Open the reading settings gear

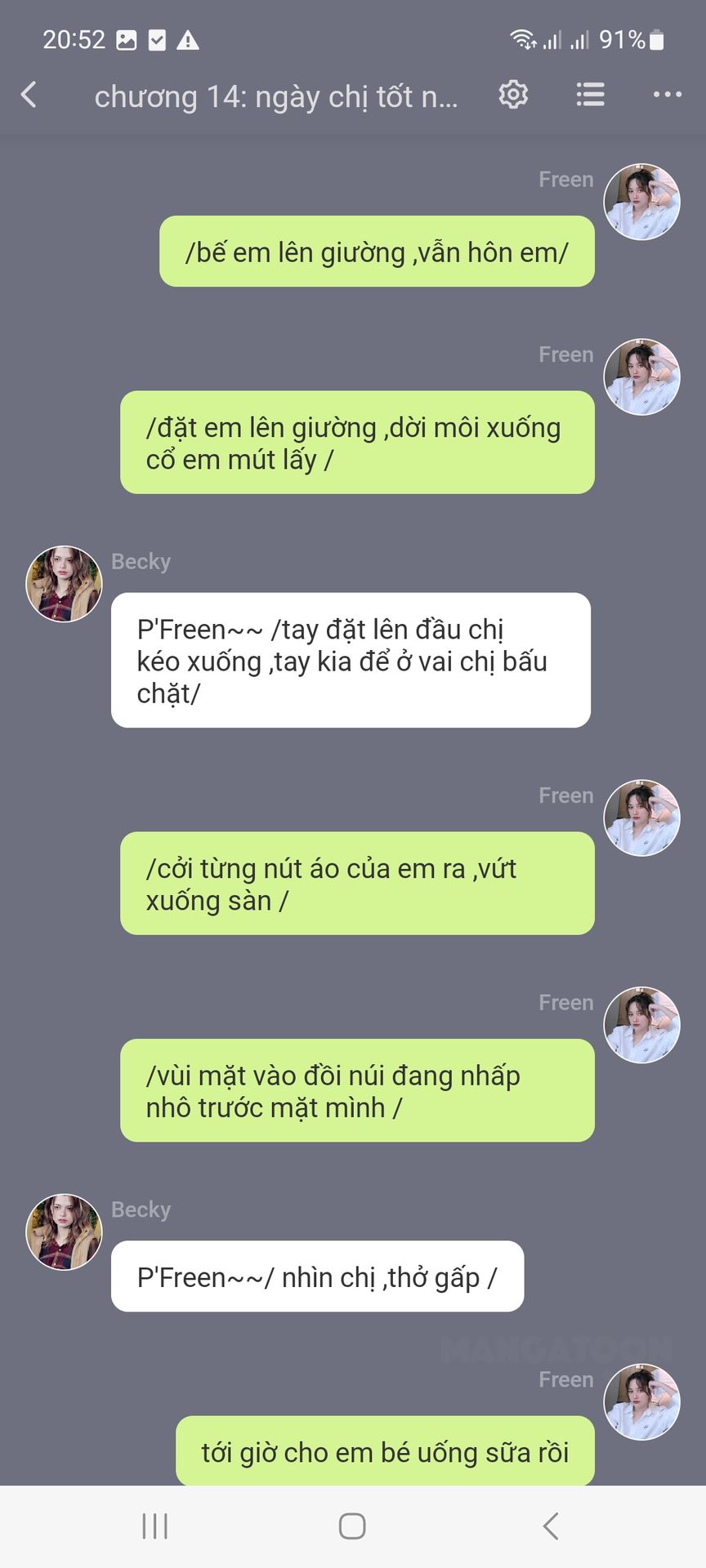pyautogui.click(x=513, y=96)
